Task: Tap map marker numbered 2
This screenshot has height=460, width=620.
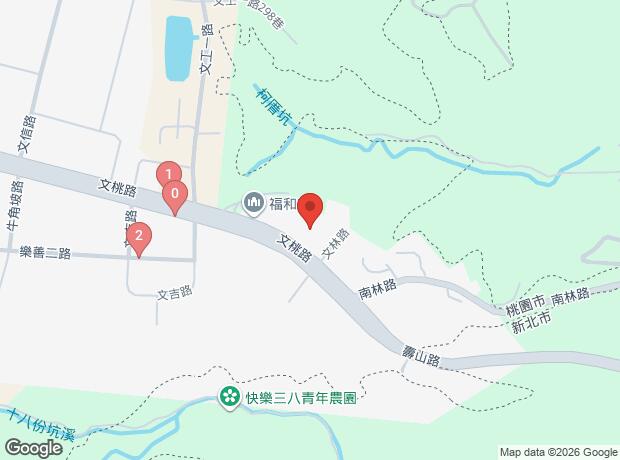Action: click(x=140, y=238)
